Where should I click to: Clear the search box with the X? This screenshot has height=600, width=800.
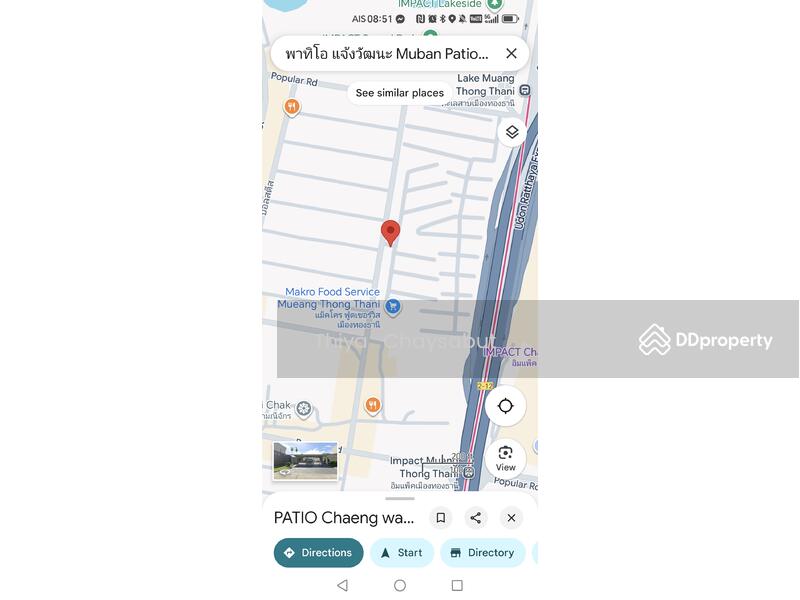point(511,54)
